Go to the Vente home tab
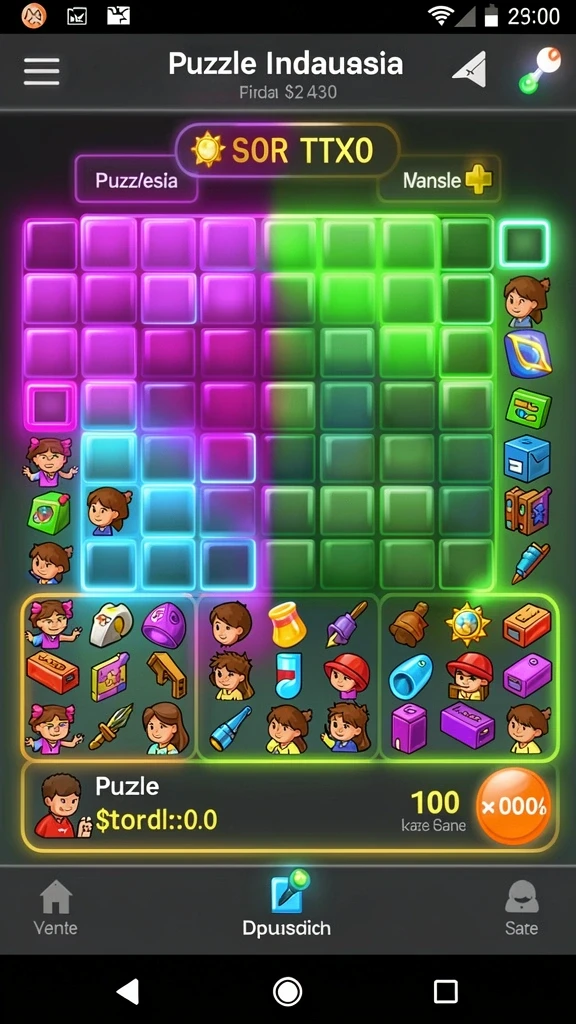 pos(56,908)
